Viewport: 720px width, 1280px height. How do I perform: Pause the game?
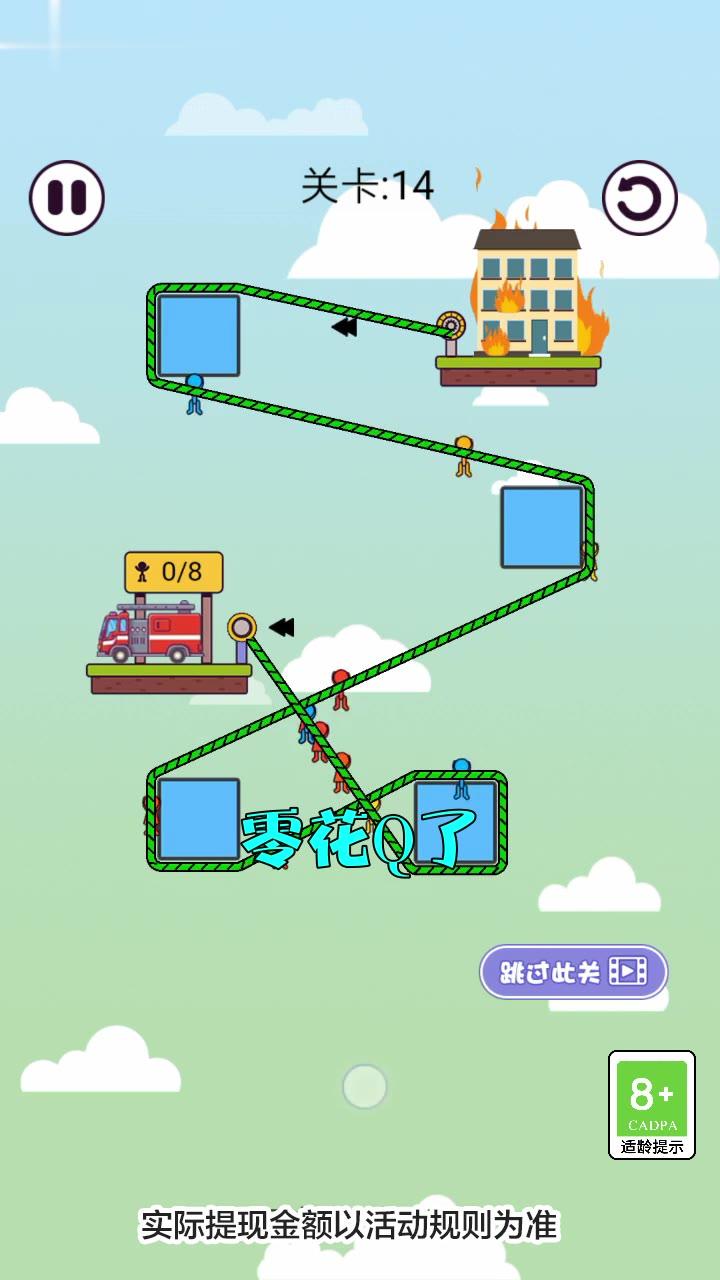click(67, 198)
